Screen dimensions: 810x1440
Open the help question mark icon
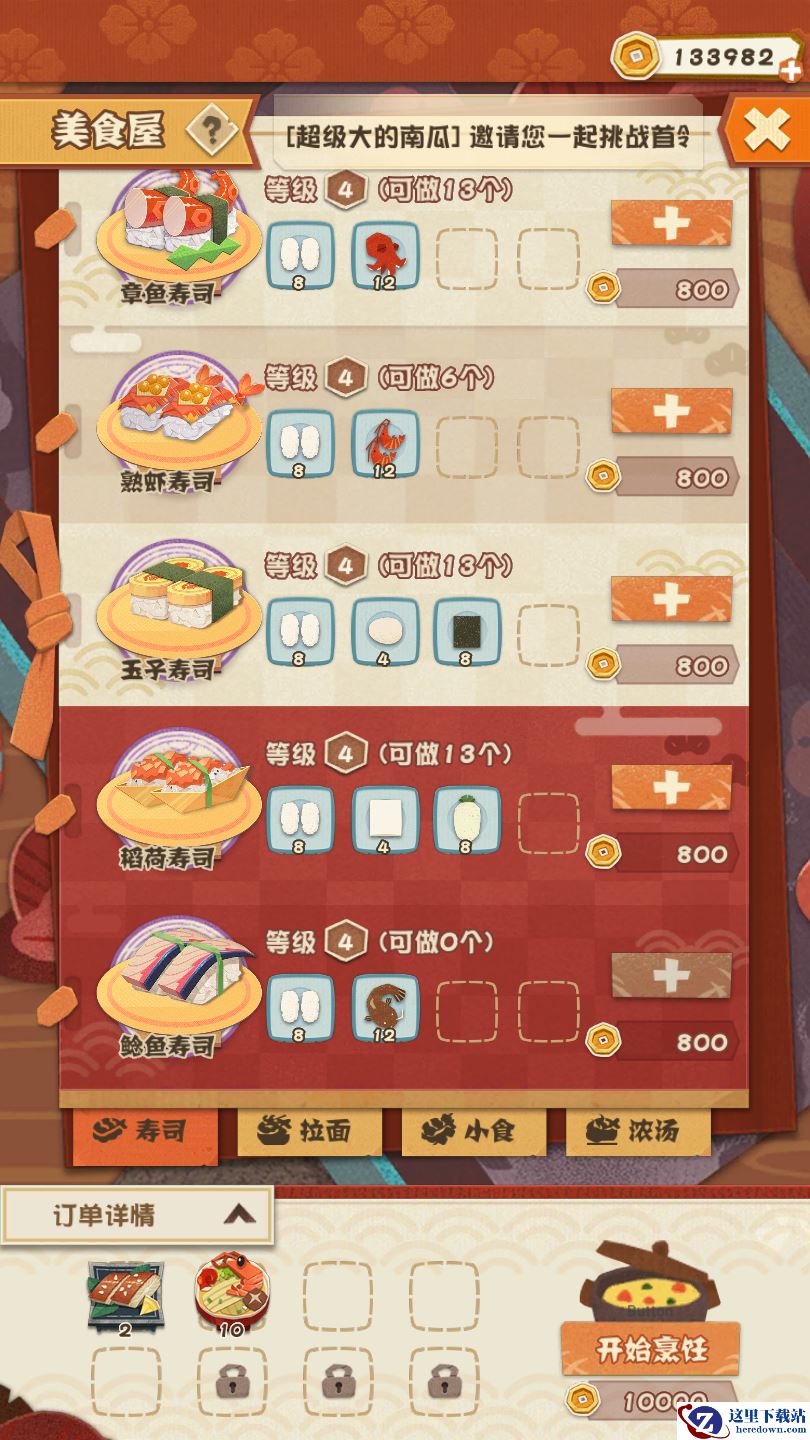tap(211, 130)
